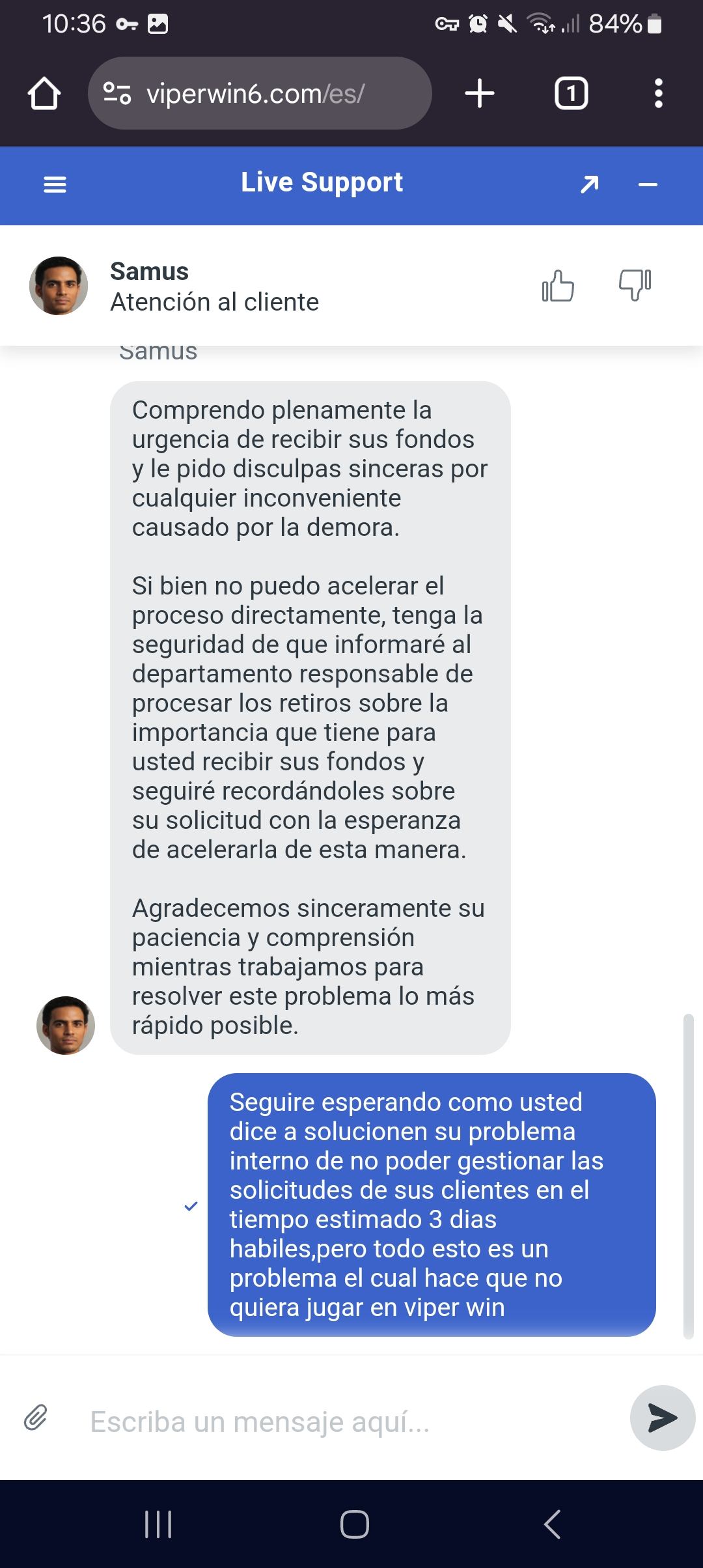
Task: Send the chat message
Action: click(x=662, y=1418)
